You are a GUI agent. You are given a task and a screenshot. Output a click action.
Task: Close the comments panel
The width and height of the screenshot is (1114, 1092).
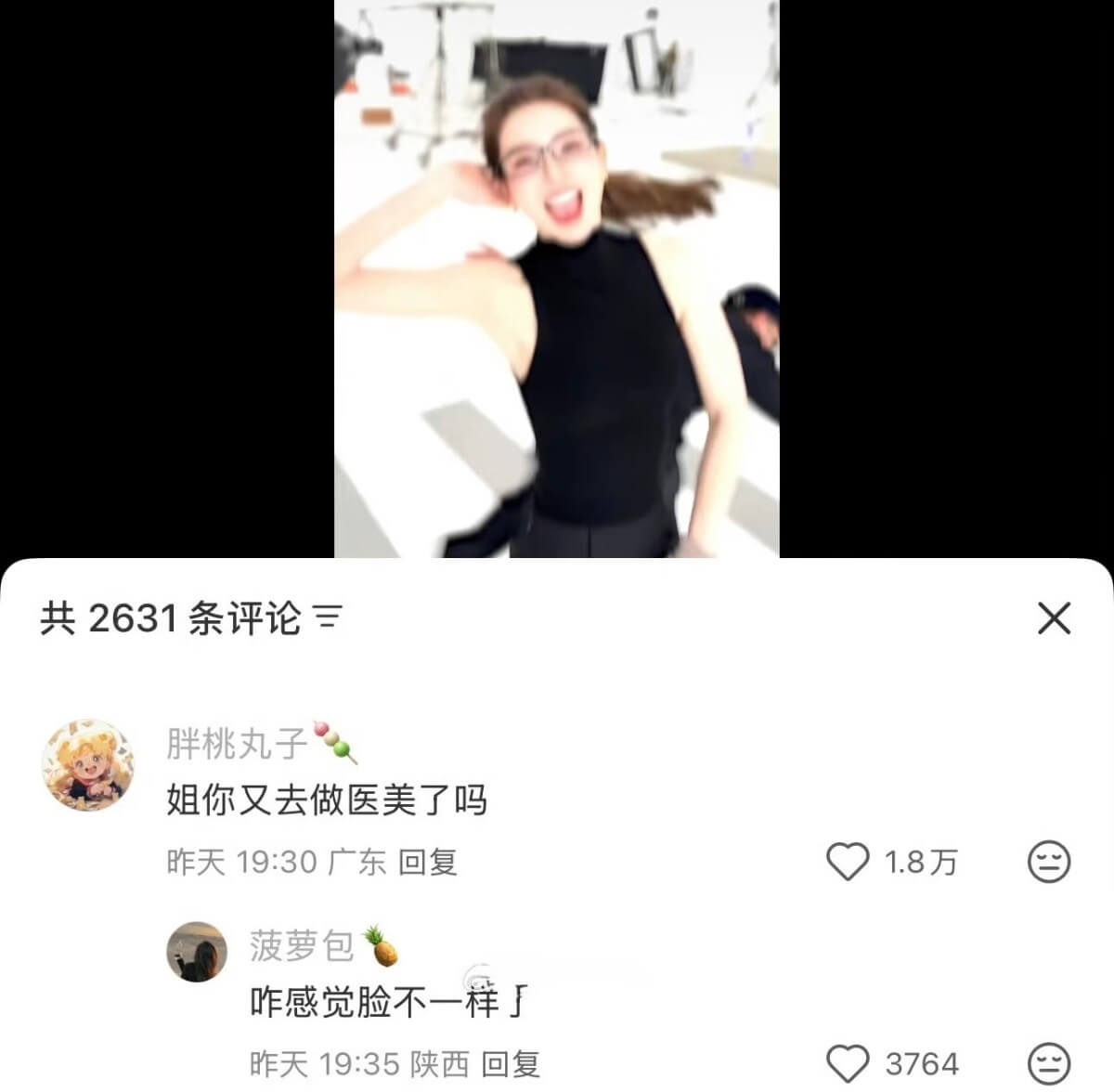[x=1054, y=618]
